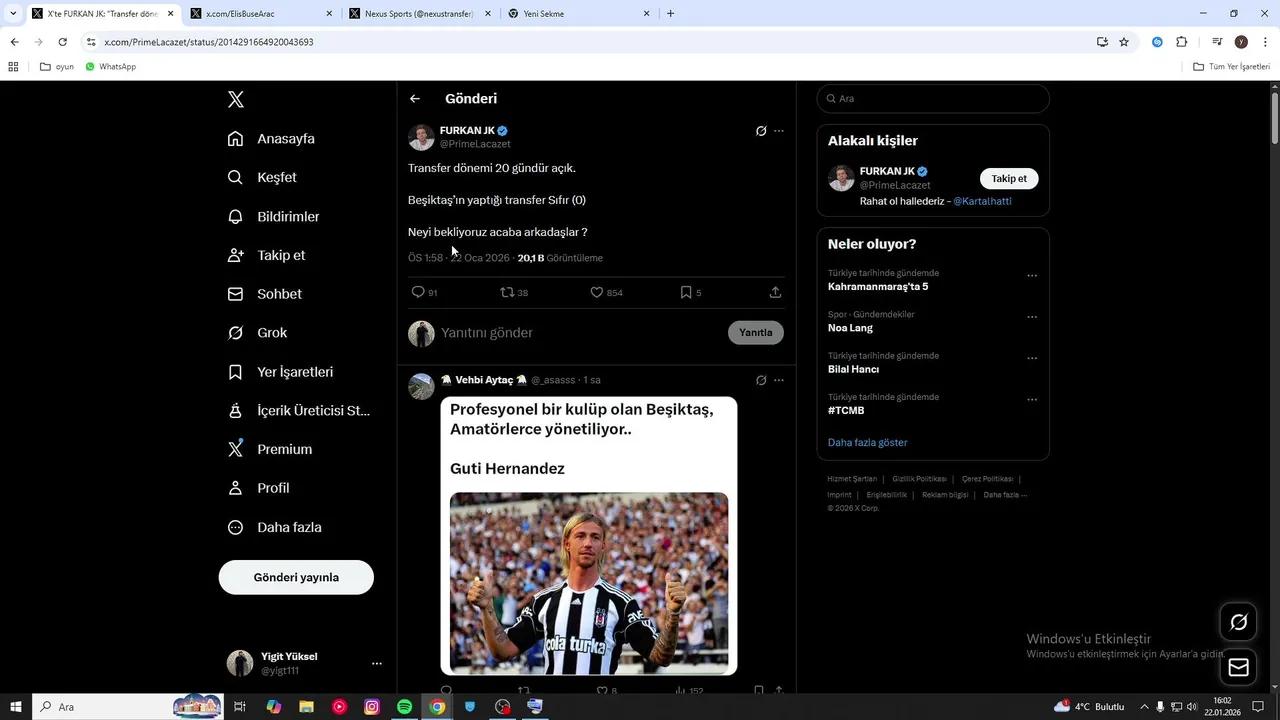
Task: Open Sohbet messages
Action: click(x=279, y=294)
